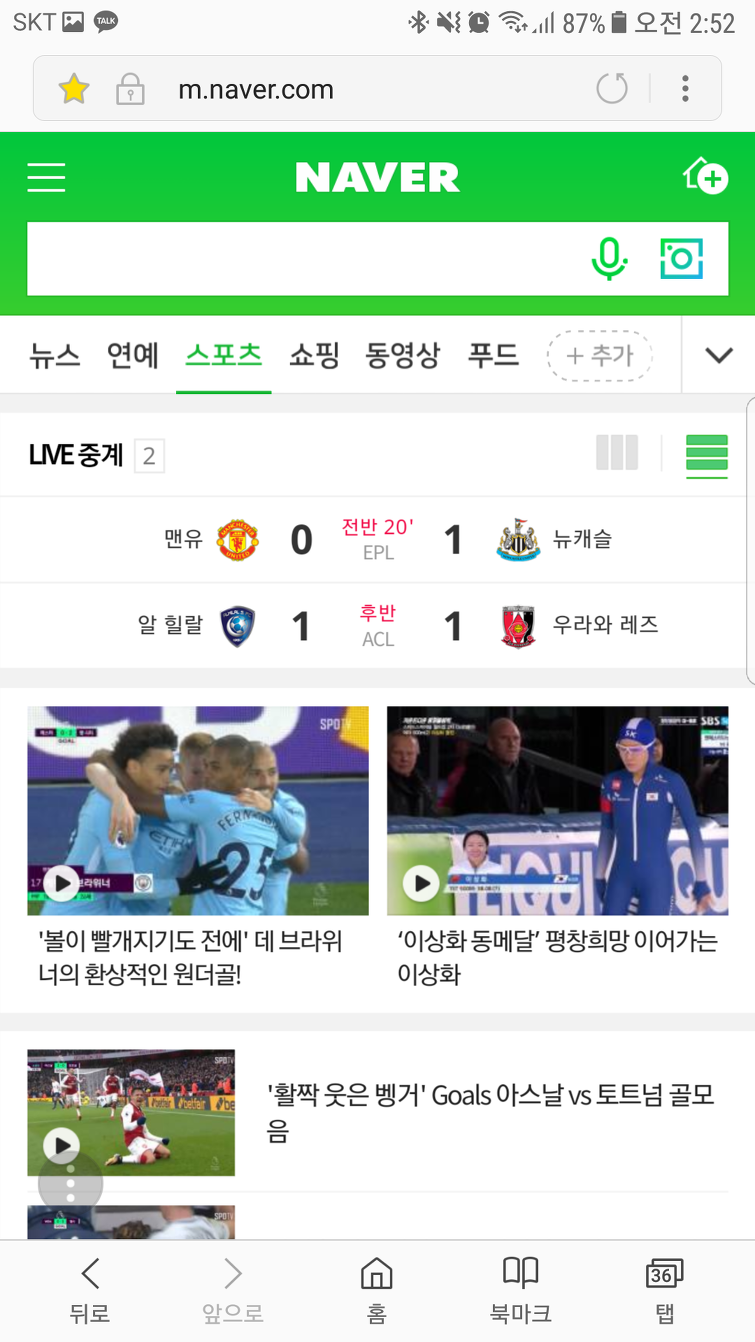Switch to the 연예 tab
Image resolution: width=755 pixels, height=1342 pixels.
click(133, 355)
